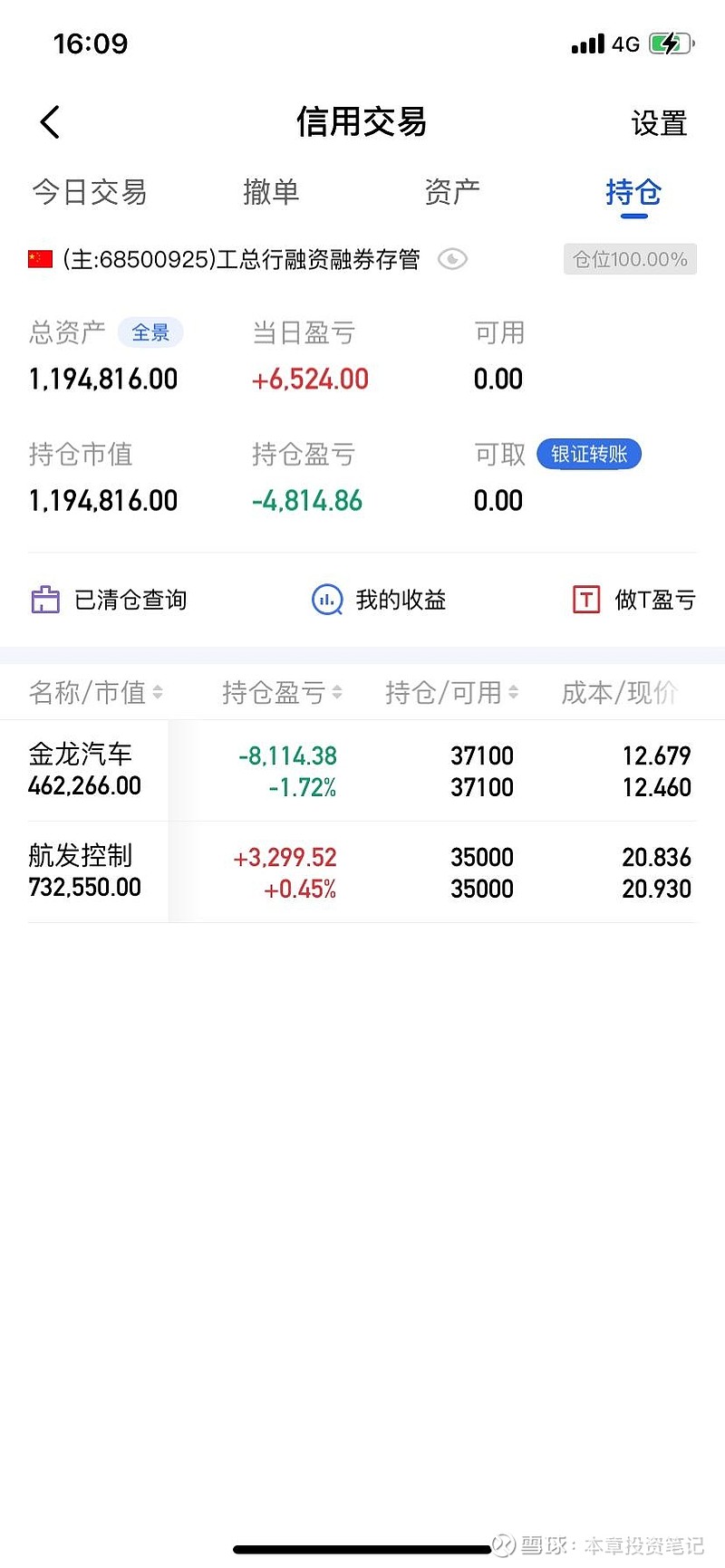Sort holdings by 持仓/可用

point(451,693)
